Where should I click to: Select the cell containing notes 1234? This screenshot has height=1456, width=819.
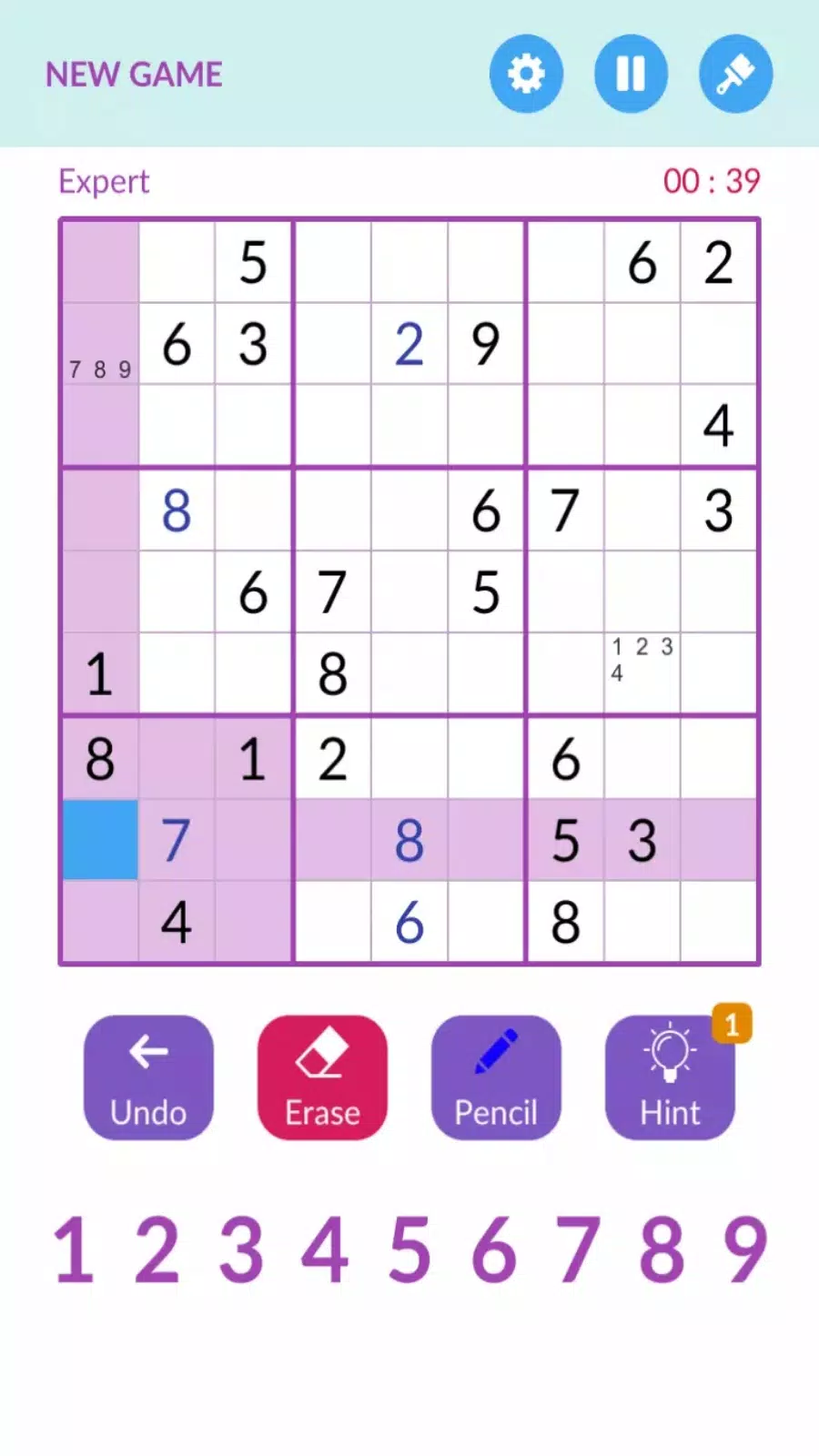[x=642, y=673]
